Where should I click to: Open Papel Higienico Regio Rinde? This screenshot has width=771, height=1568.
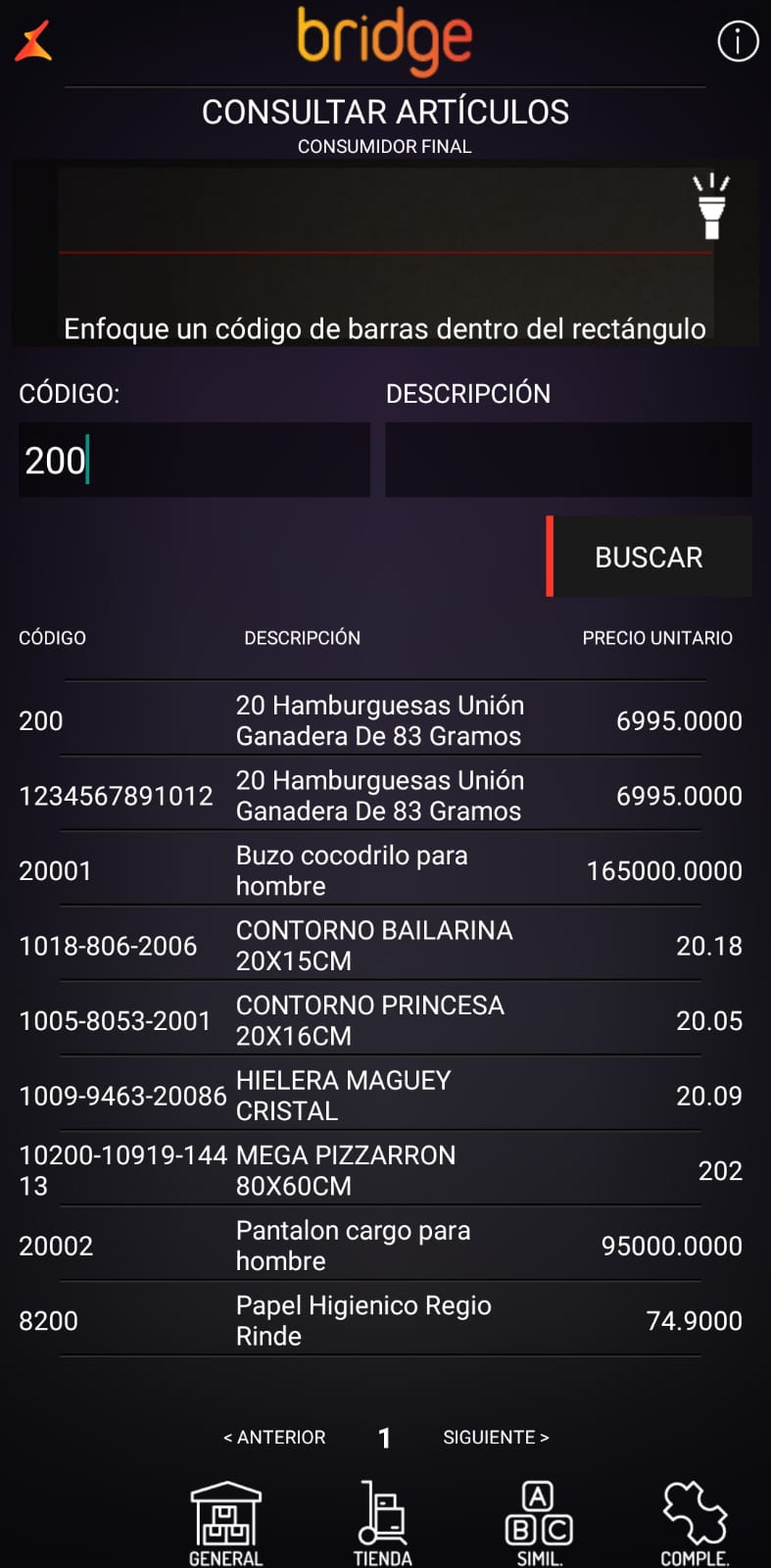(x=379, y=1320)
